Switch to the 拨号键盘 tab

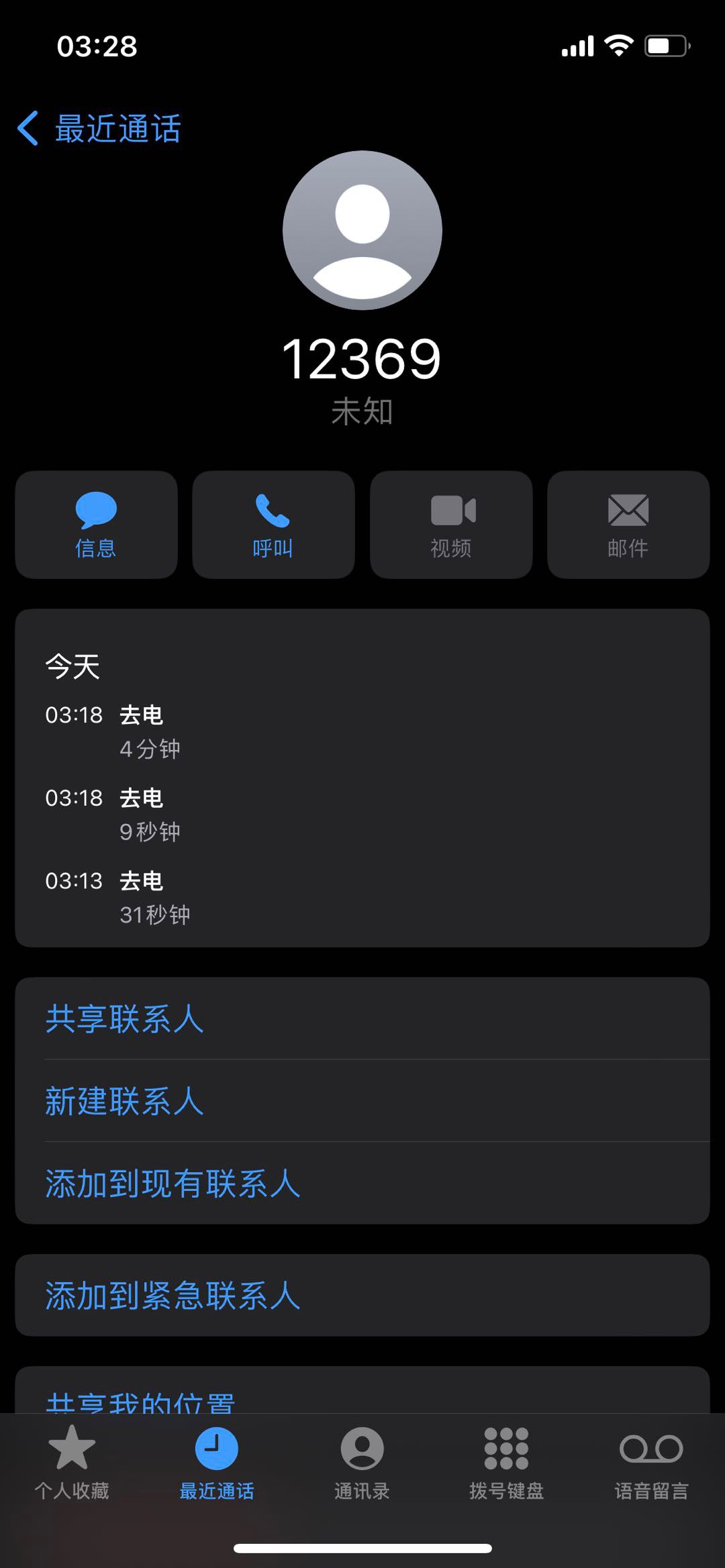tap(507, 1463)
